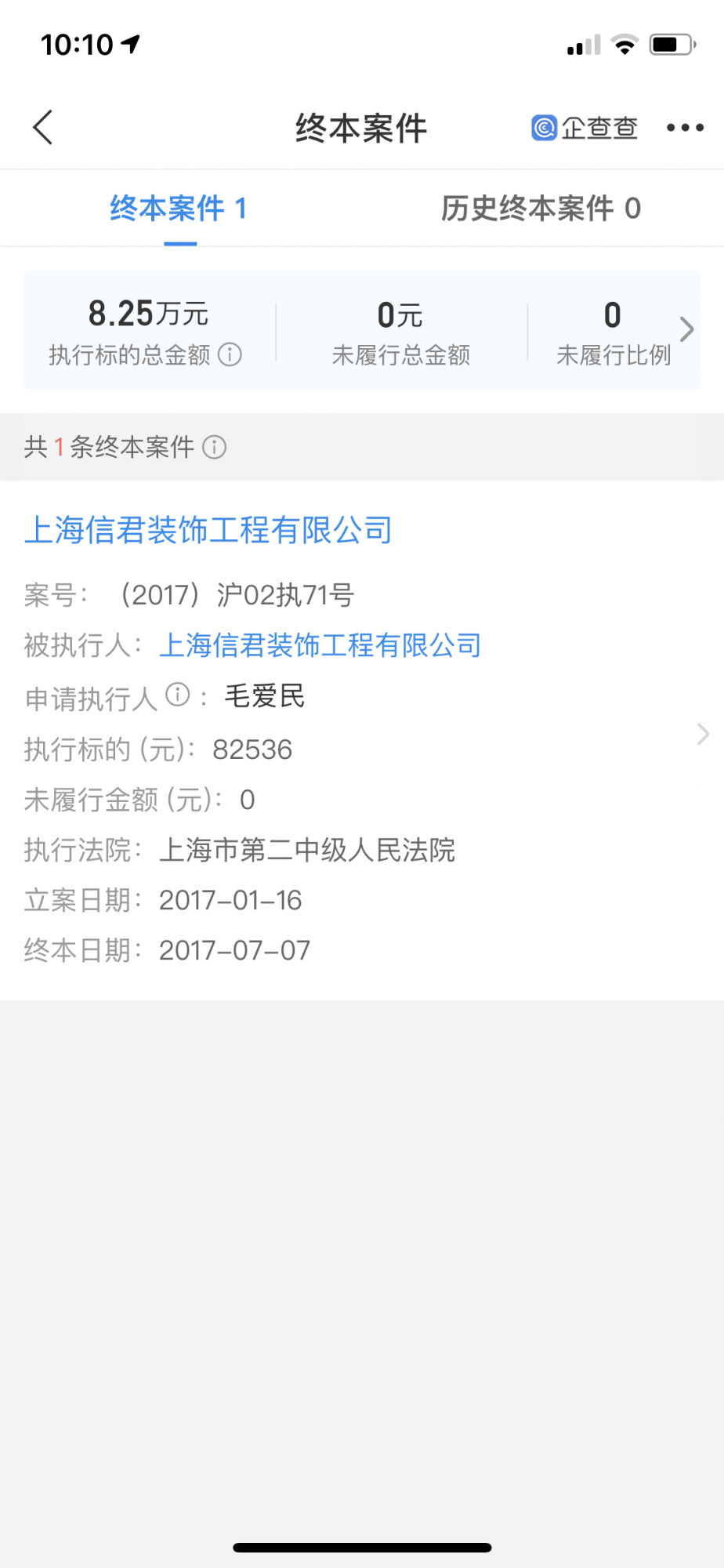Viewport: 724px width, 1568px height.
Task: Open case details via the right chevron
Action: 702,734
